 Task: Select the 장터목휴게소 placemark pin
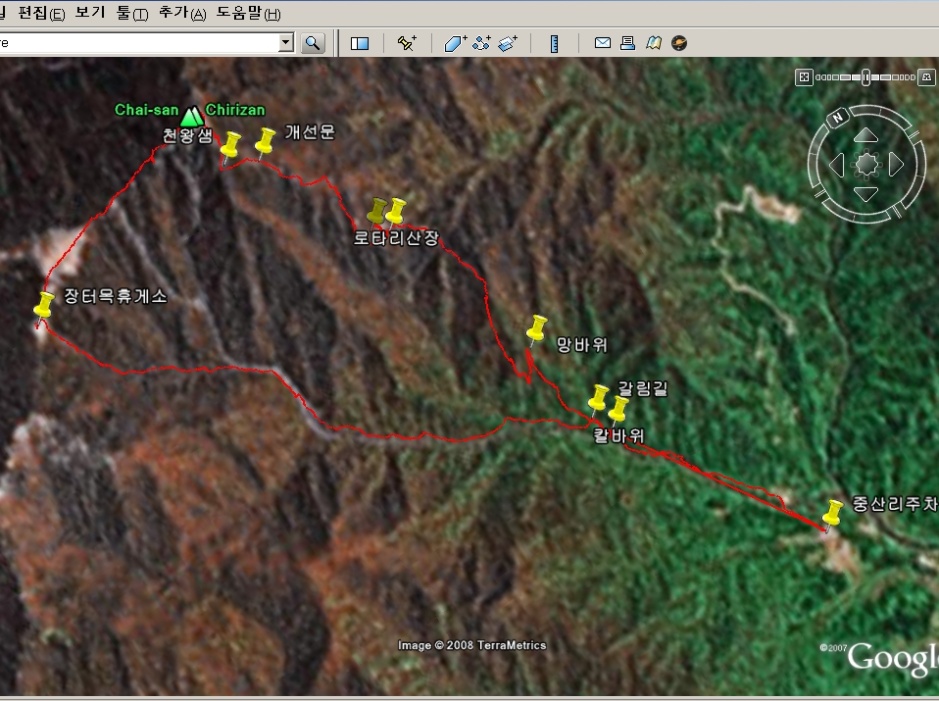pyautogui.click(x=43, y=303)
